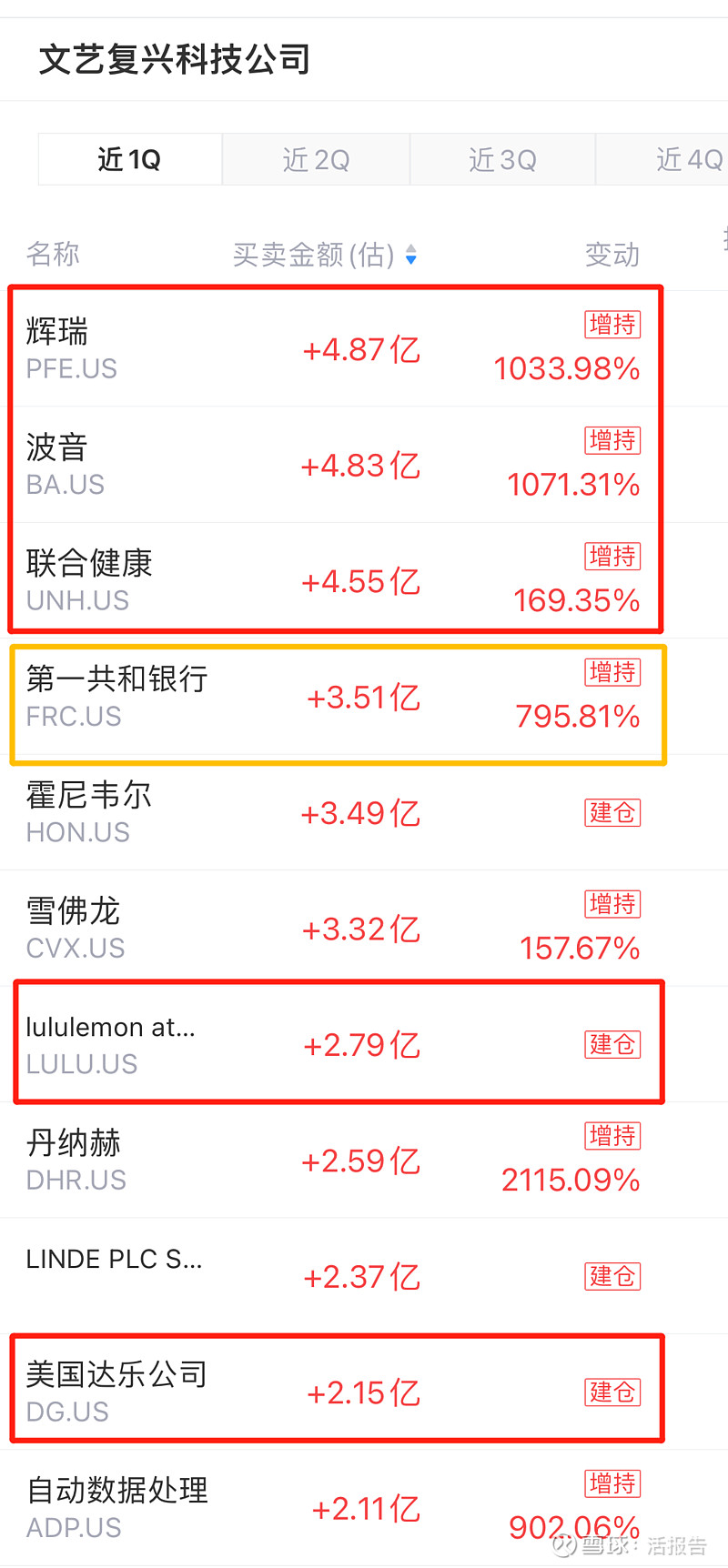
Task: Open the 联合健康 UNH.US row
Action: pyautogui.click(x=364, y=581)
